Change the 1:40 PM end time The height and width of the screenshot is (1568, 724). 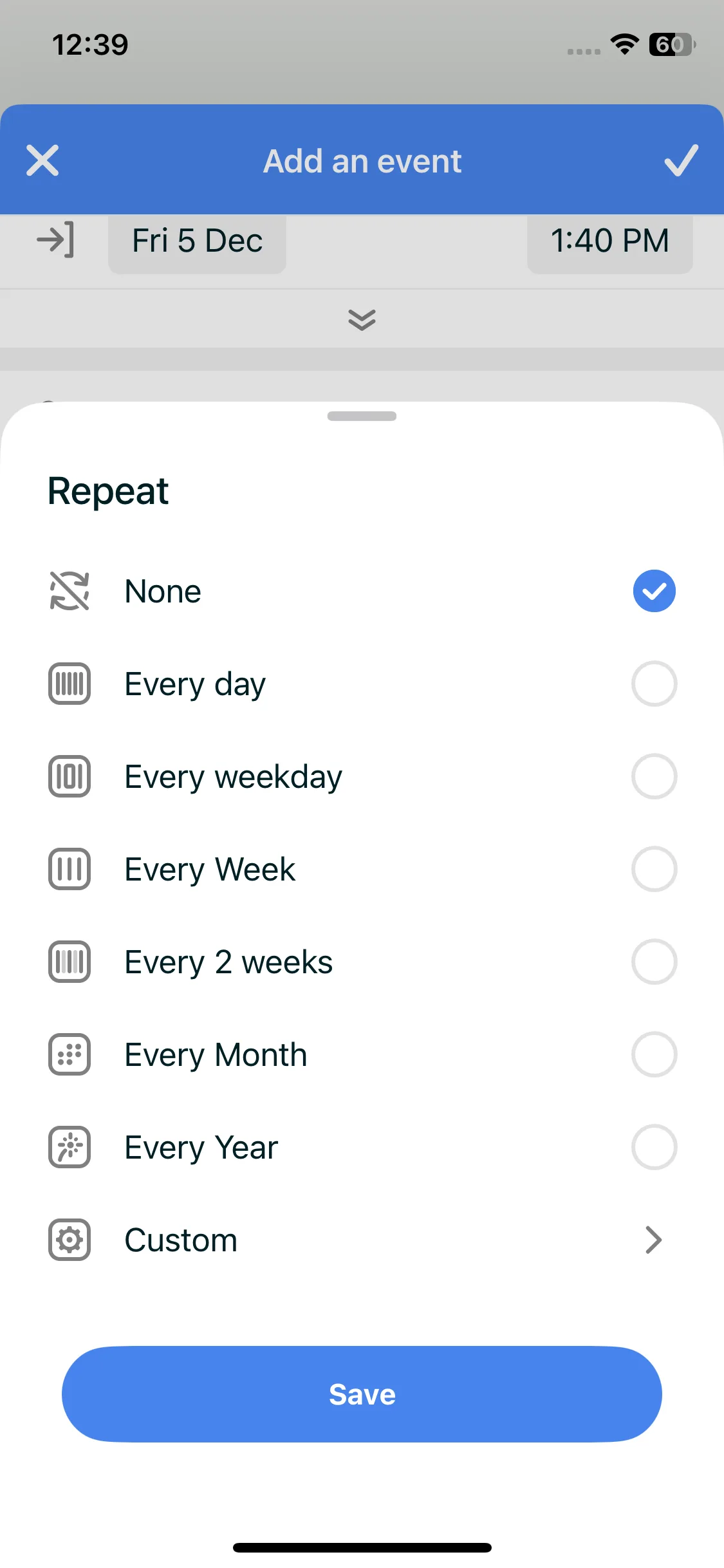609,241
